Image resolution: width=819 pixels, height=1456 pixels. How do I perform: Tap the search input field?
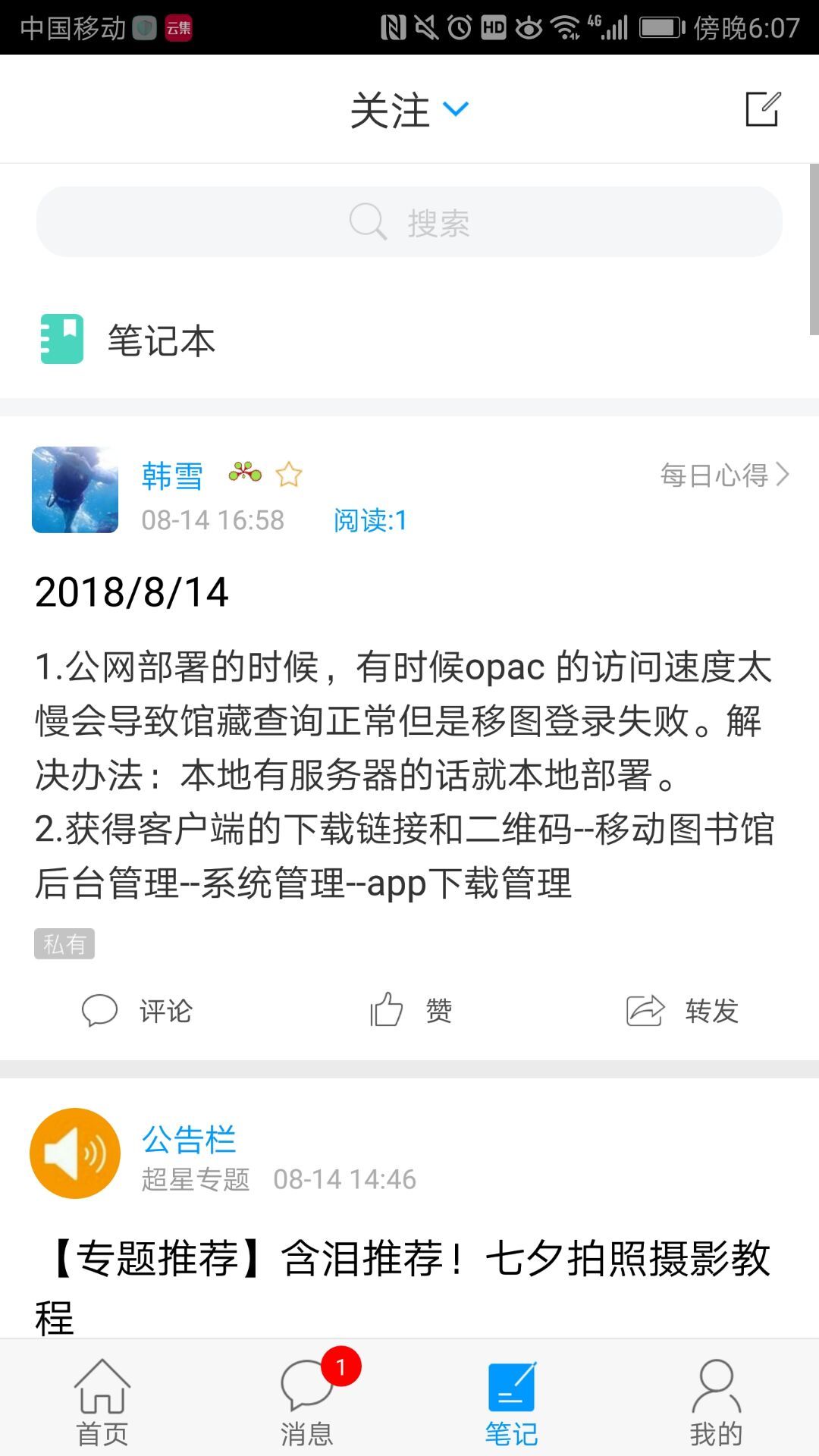point(409,221)
